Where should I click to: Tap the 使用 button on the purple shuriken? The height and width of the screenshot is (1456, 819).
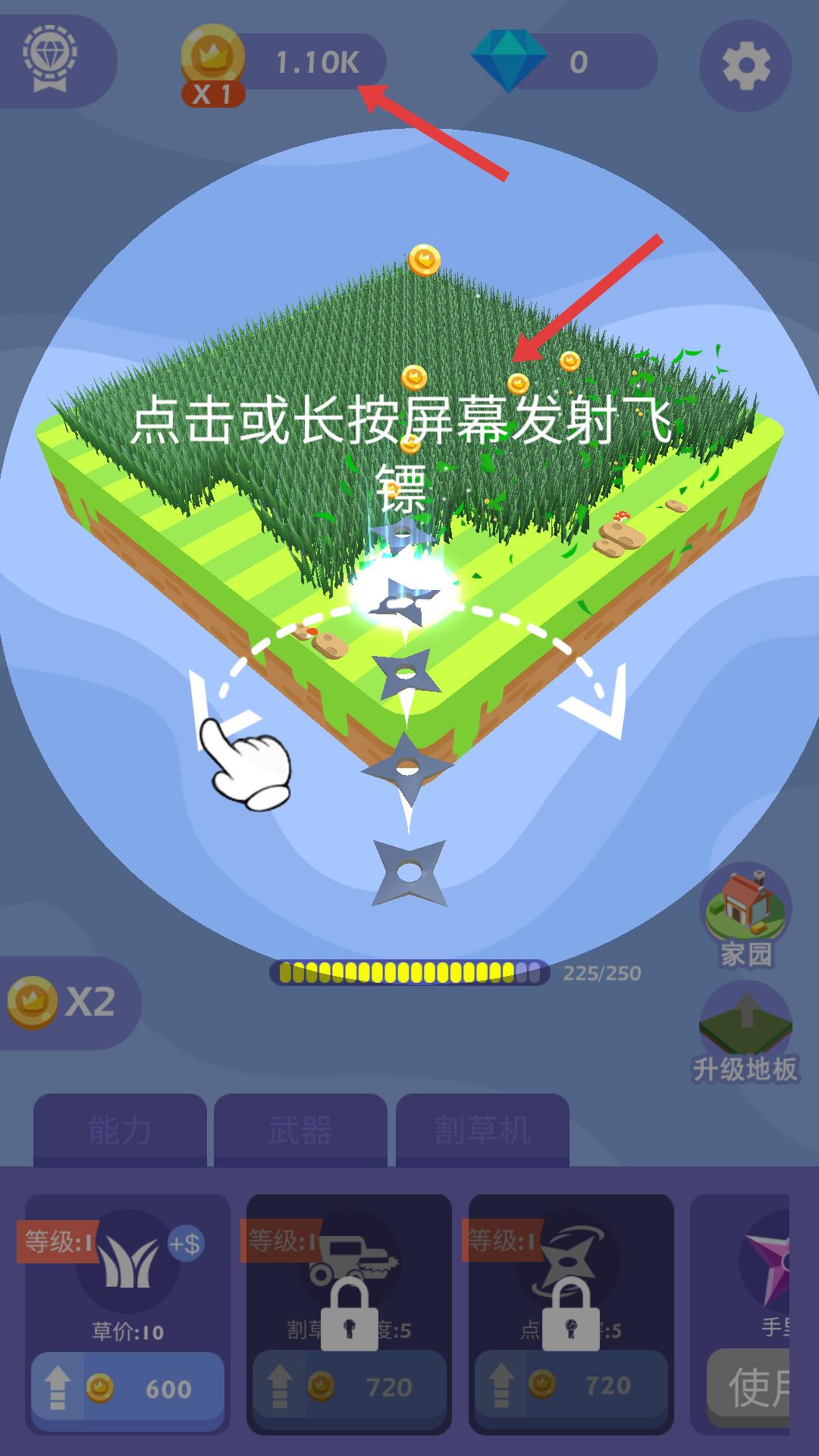click(749, 1386)
